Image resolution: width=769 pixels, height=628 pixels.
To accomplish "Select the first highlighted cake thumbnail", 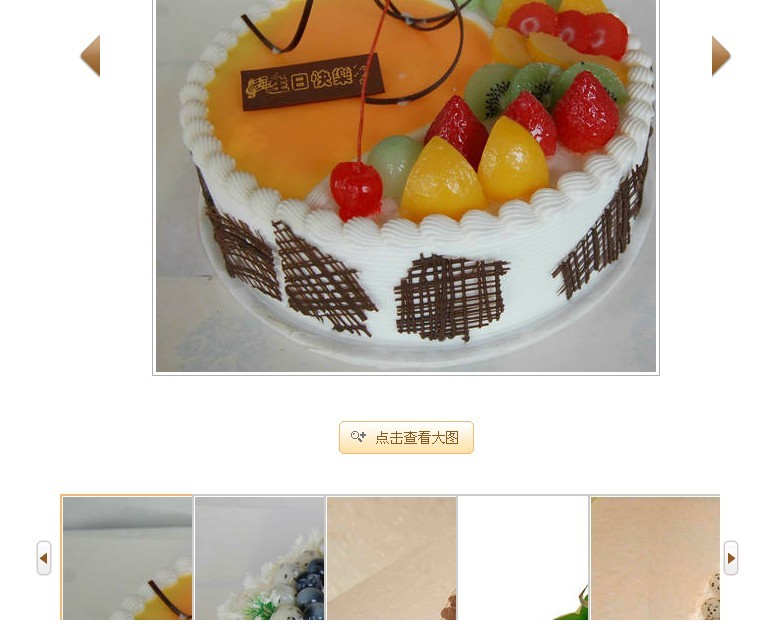I will coord(128,559).
